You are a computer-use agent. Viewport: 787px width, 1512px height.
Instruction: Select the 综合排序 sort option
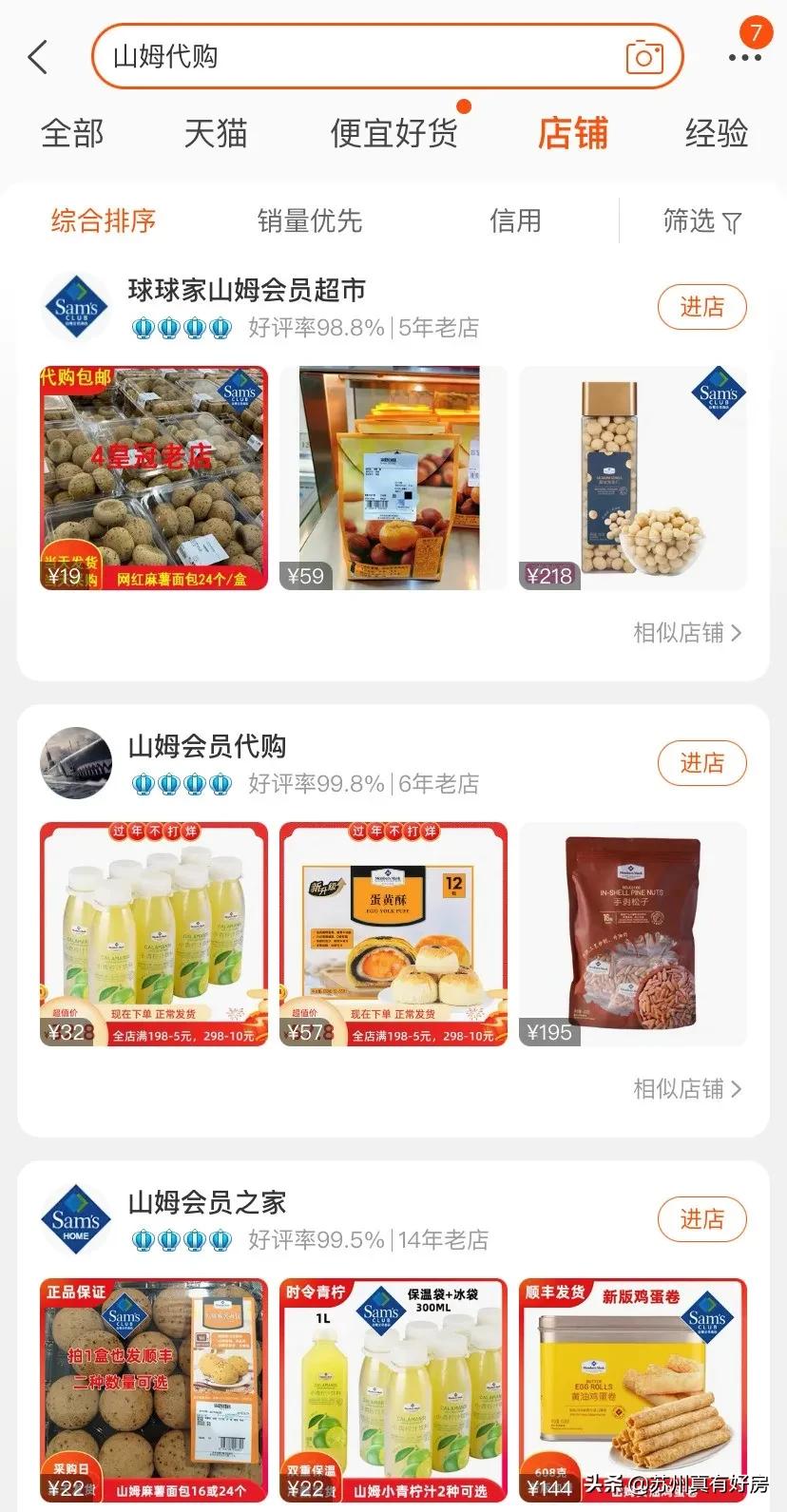tap(105, 220)
